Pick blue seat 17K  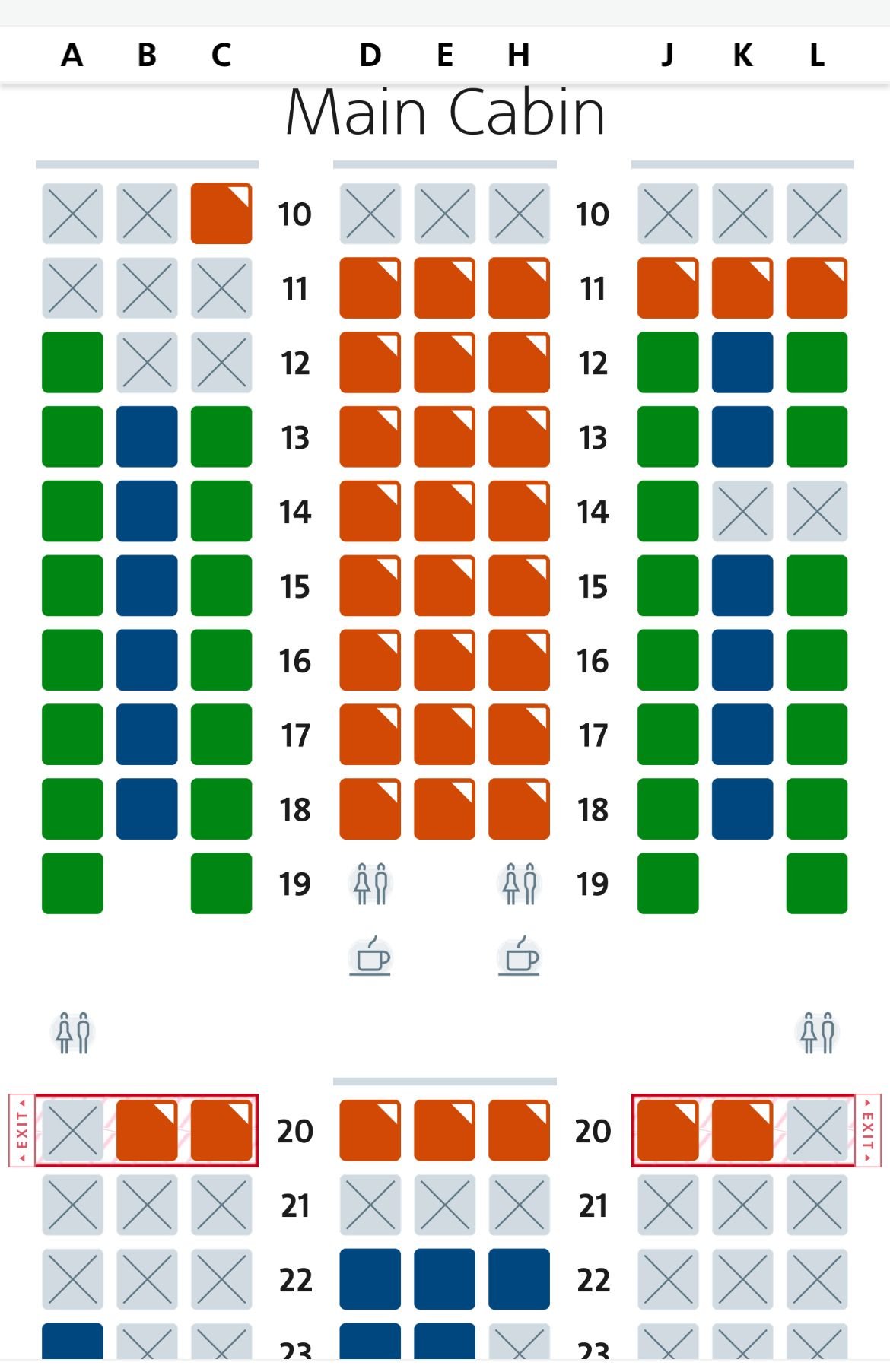[742, 735]
